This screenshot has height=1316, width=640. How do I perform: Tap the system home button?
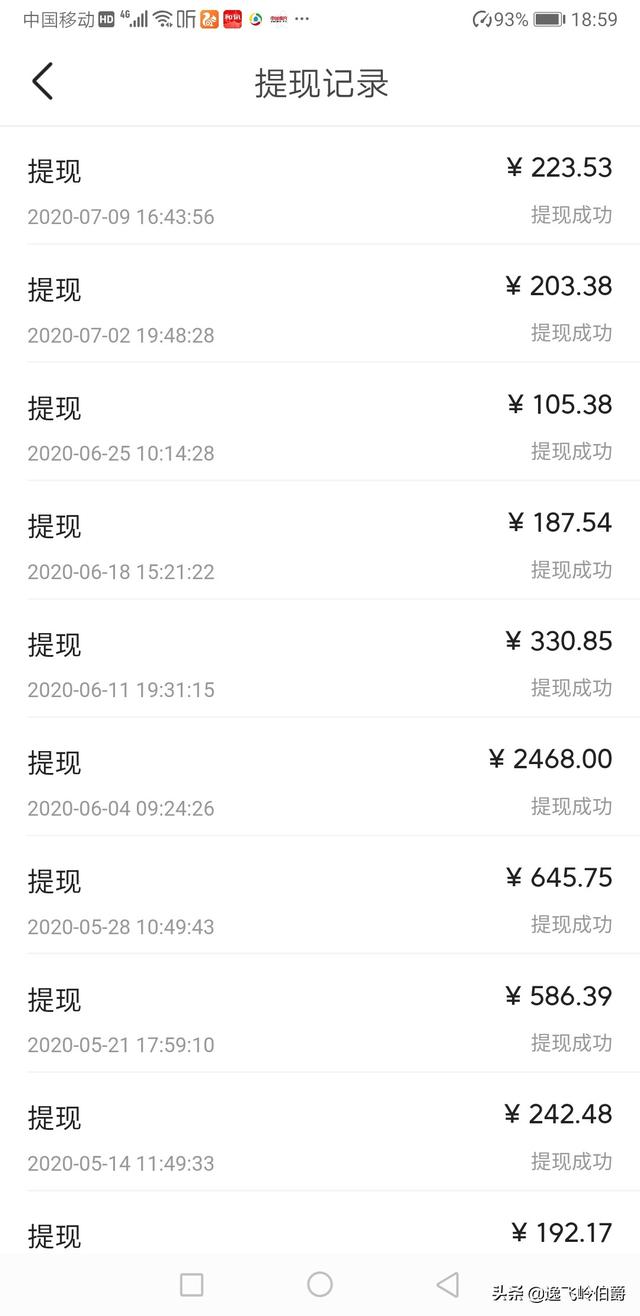pos(320,1284)
